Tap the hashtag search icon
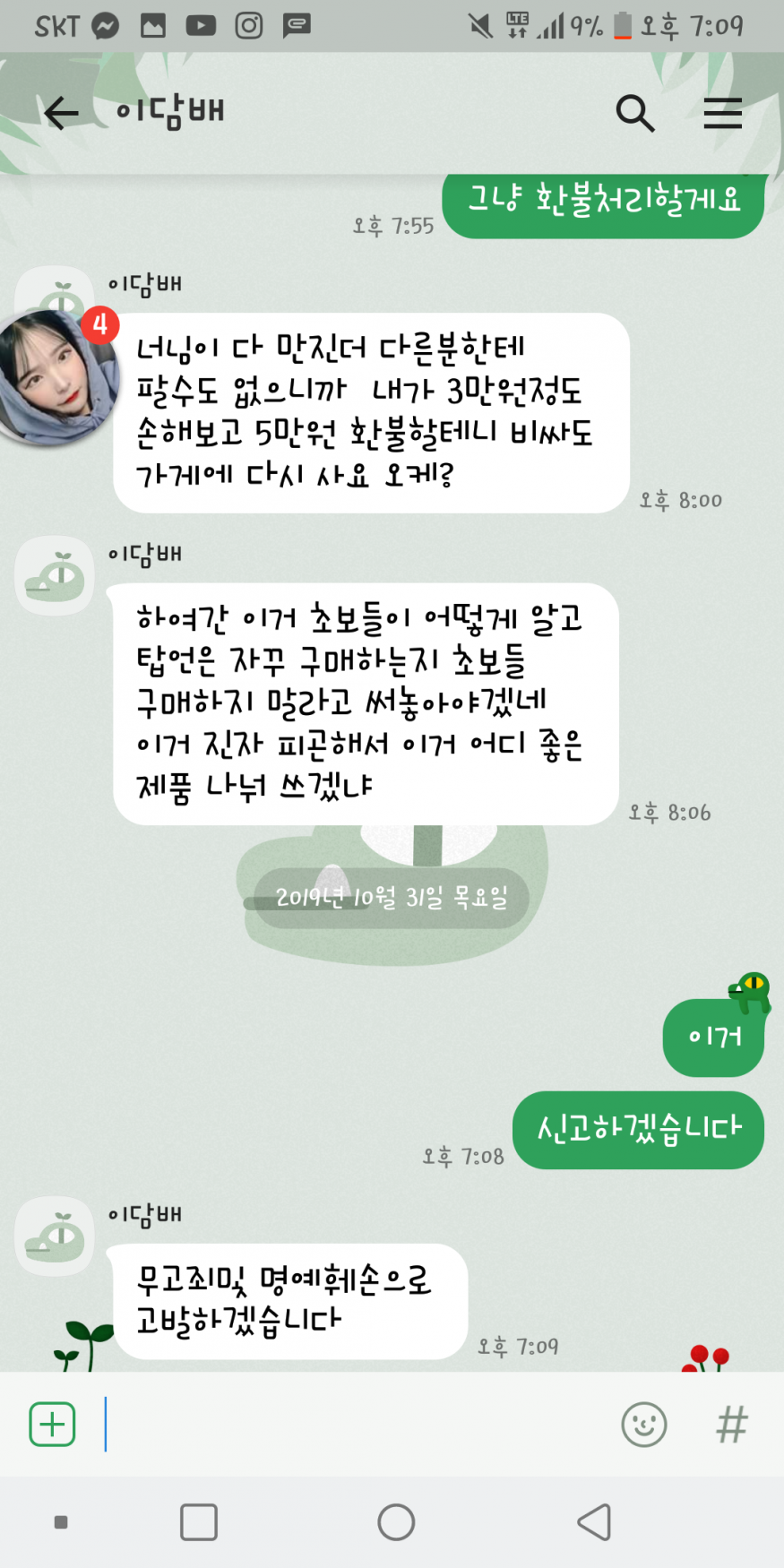784x1568 pixels. point(731,1425)
